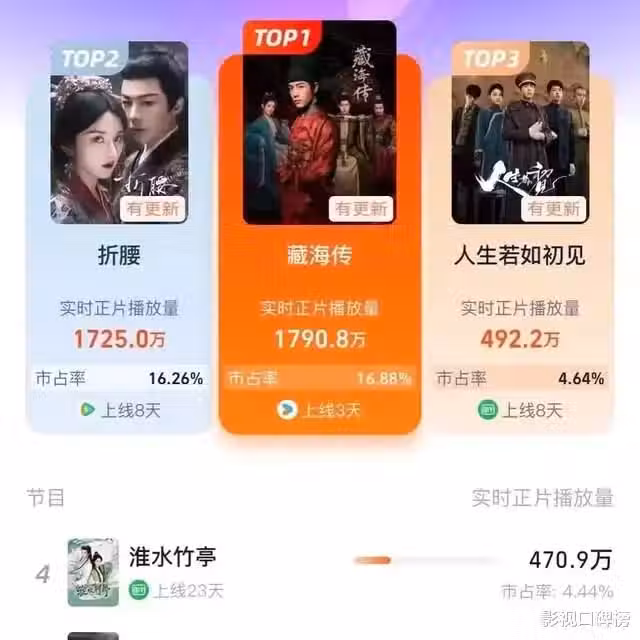Open the 人生若如初见 TOP3 card
Viewport: 640px width, 640px height.
pos(519,255)
